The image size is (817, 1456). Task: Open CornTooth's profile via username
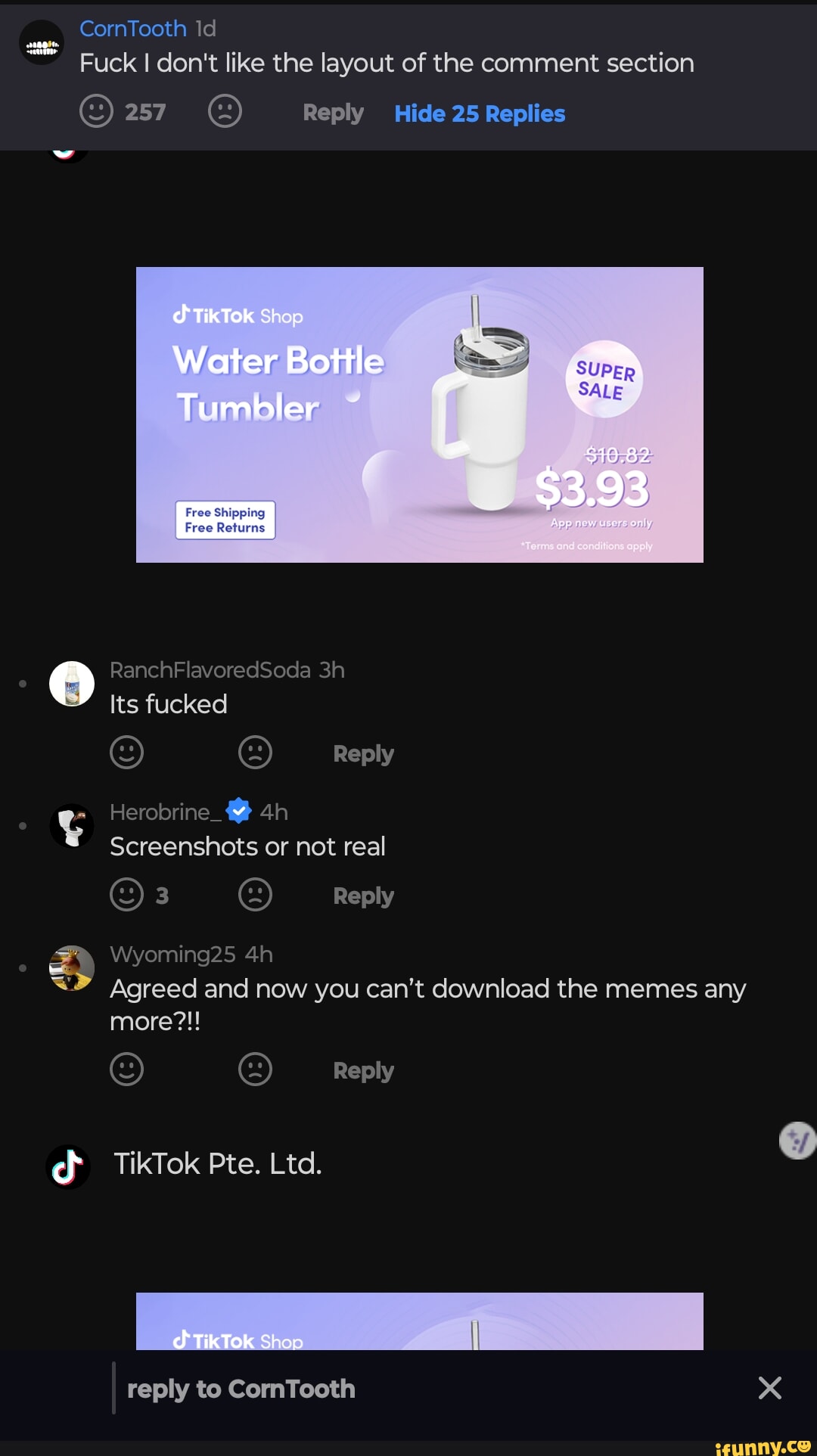133,28
